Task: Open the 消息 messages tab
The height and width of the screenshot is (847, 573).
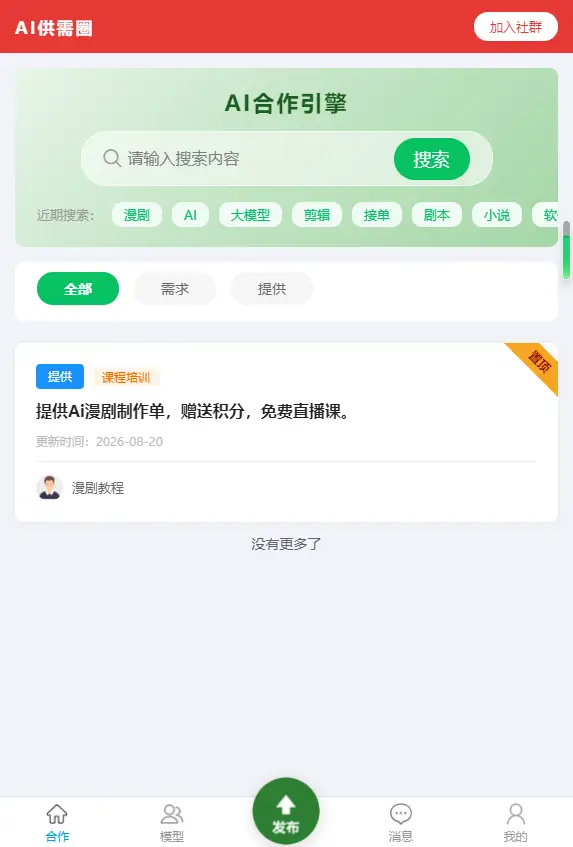Action: tap(401, 822)
